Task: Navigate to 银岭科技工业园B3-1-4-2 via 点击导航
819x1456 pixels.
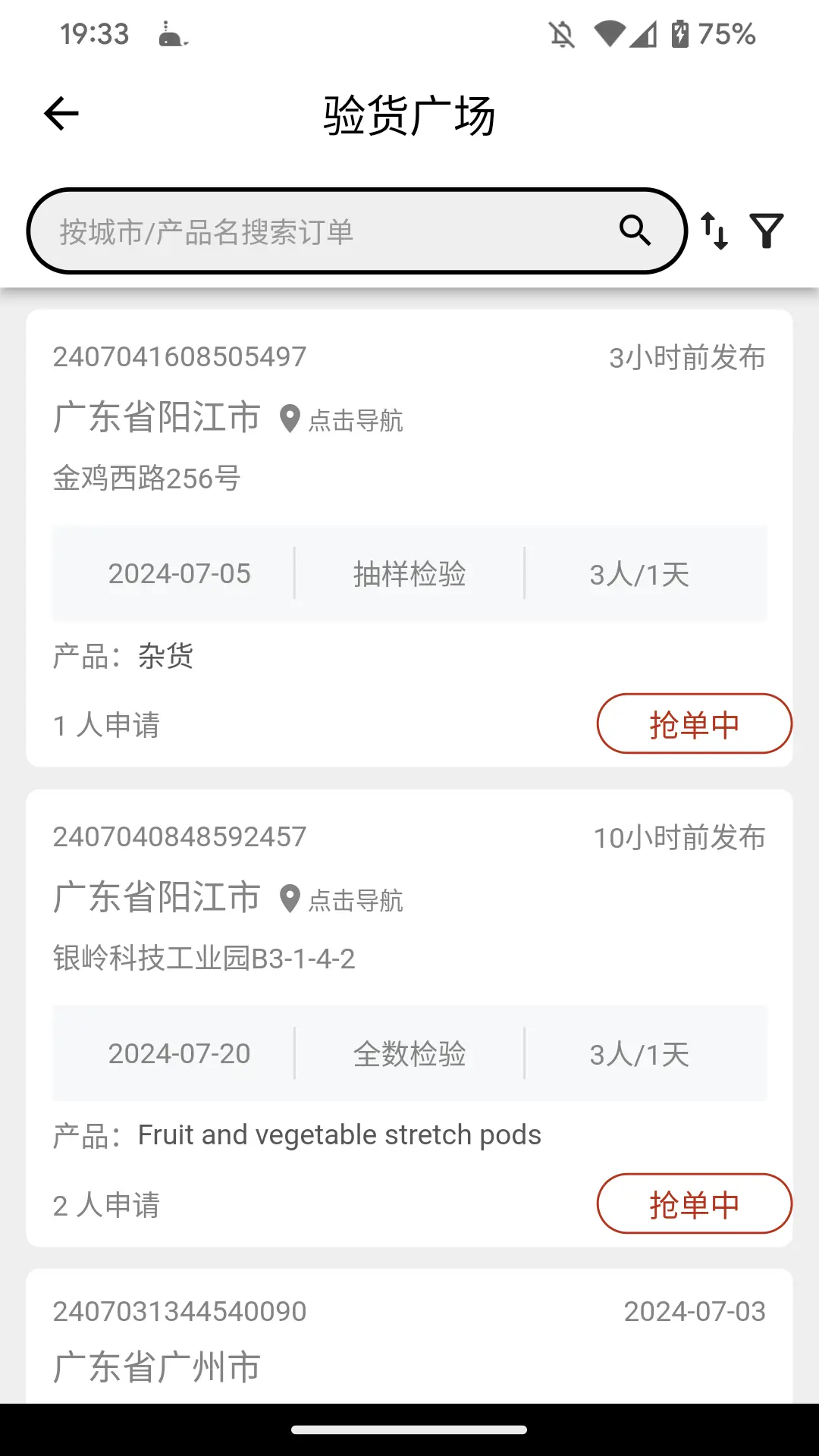Action: (343, 899)
